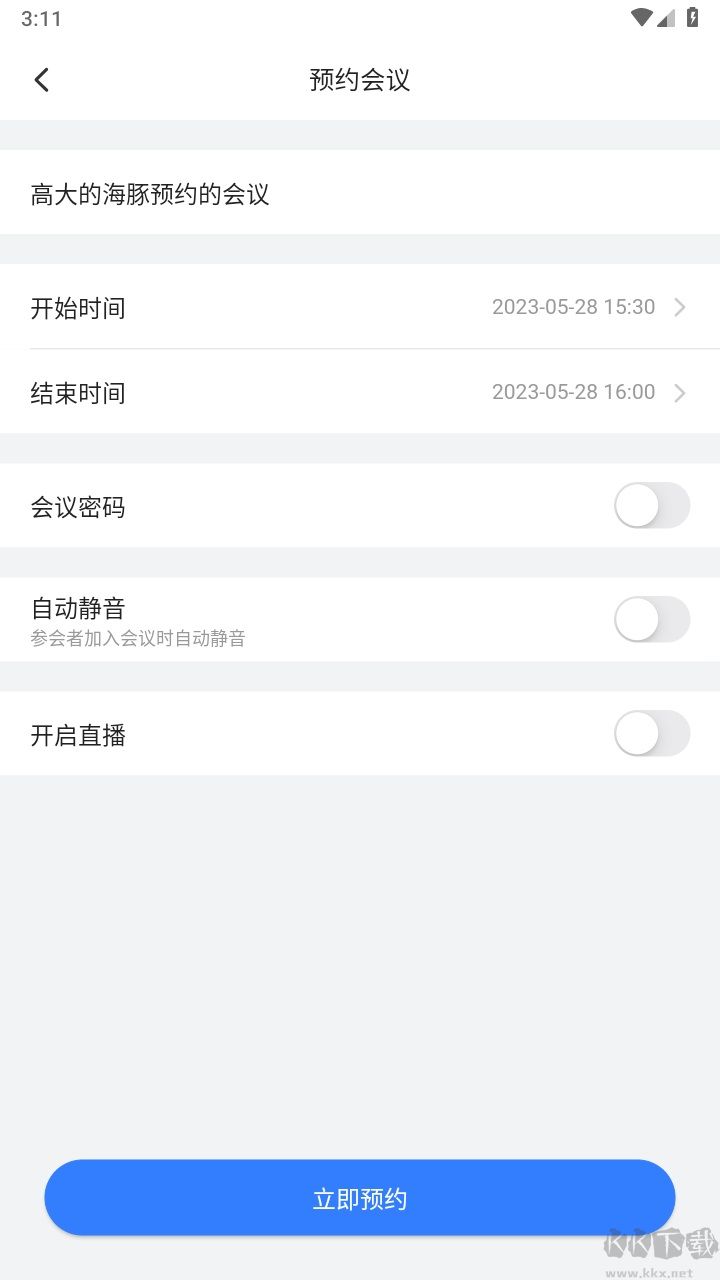Tap the chevron next to 2023-05-28 15:30

coord(680,307)
